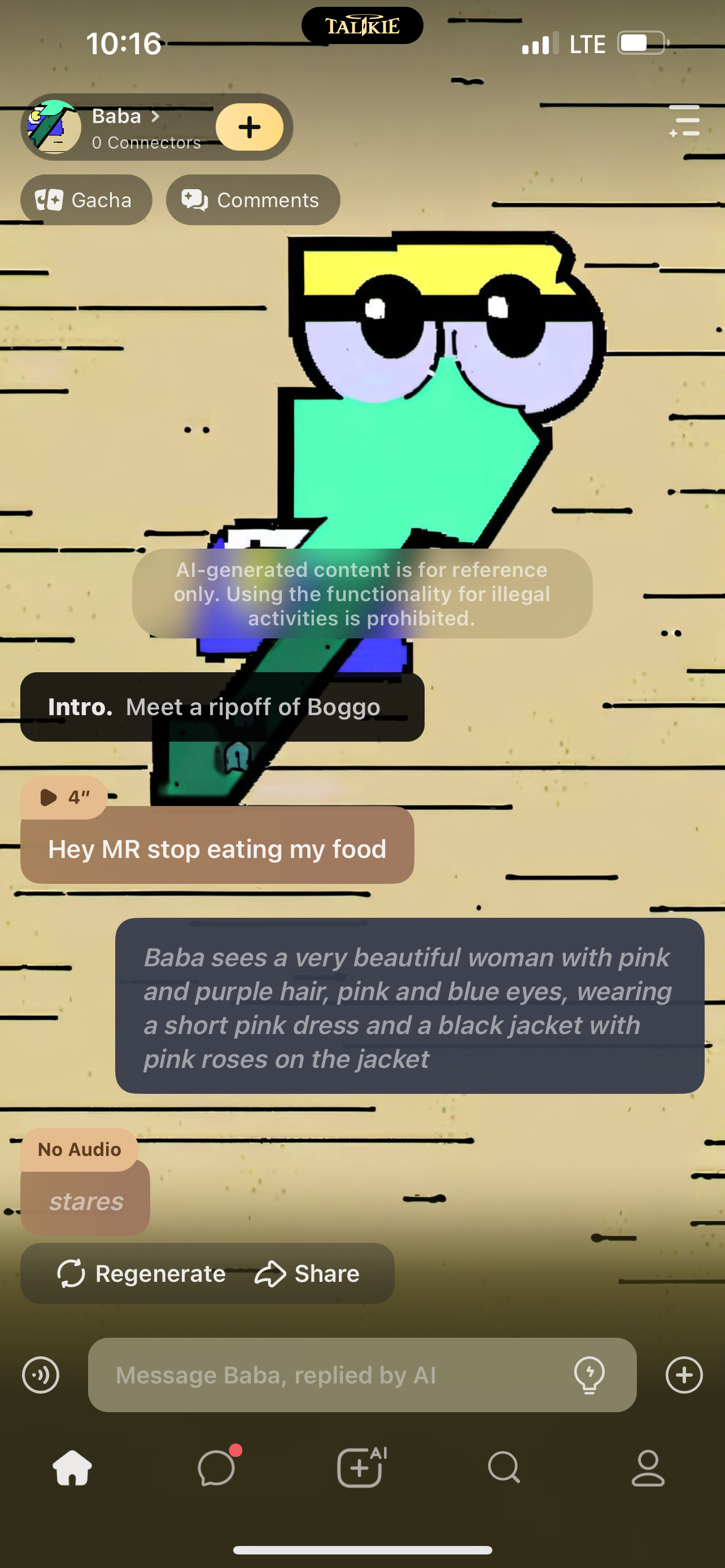The height and width of the screenshot is (1568, 725).
Task: Regenerate Baba's last reply
Action: (142, 1273)
